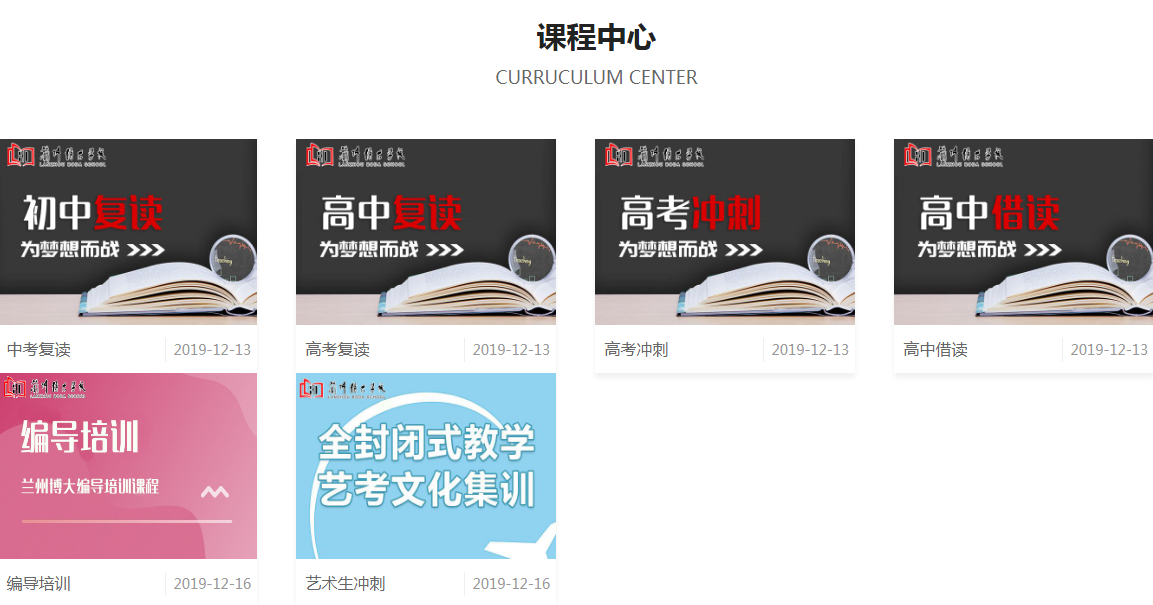Open the 中考复读 course card

click(128, 232)
